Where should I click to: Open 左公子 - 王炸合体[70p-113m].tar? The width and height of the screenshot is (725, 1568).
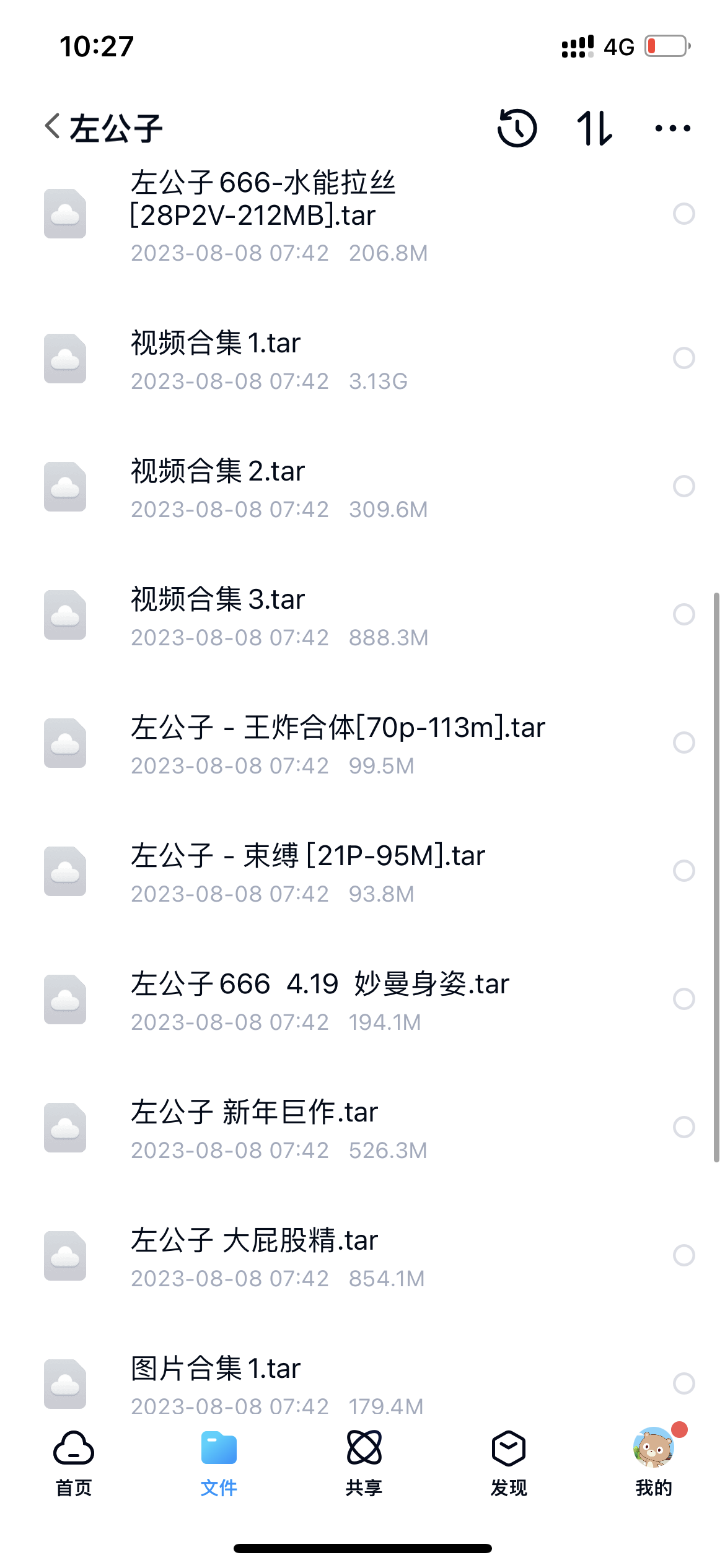362,744
